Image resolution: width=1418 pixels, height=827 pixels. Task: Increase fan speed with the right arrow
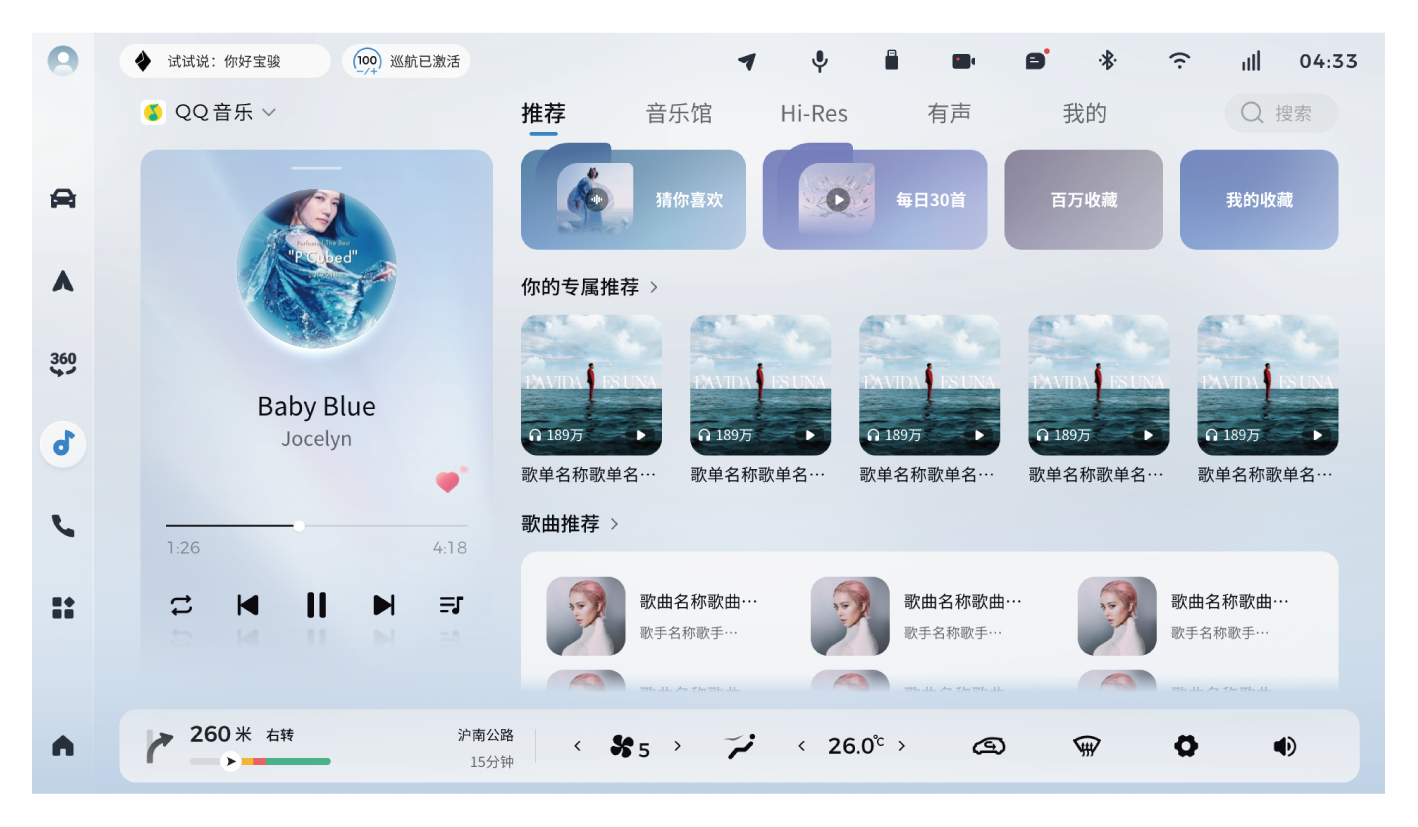pos(677,746)
